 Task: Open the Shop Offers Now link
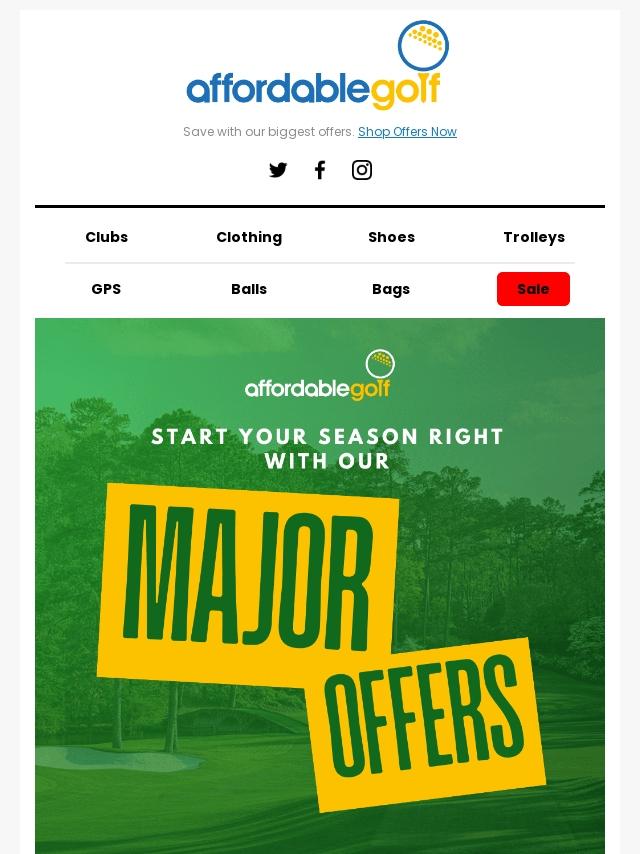pyautogui.click(x=407, y=132)
